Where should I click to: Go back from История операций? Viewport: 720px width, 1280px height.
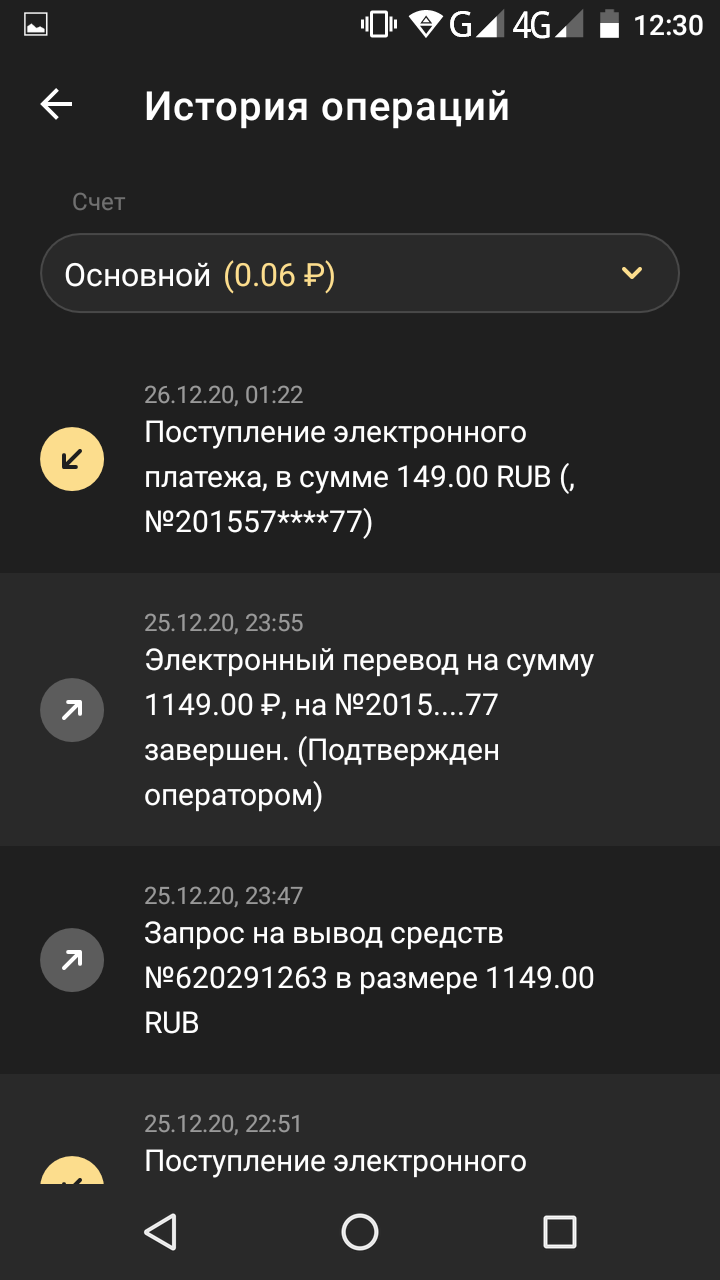57,105
